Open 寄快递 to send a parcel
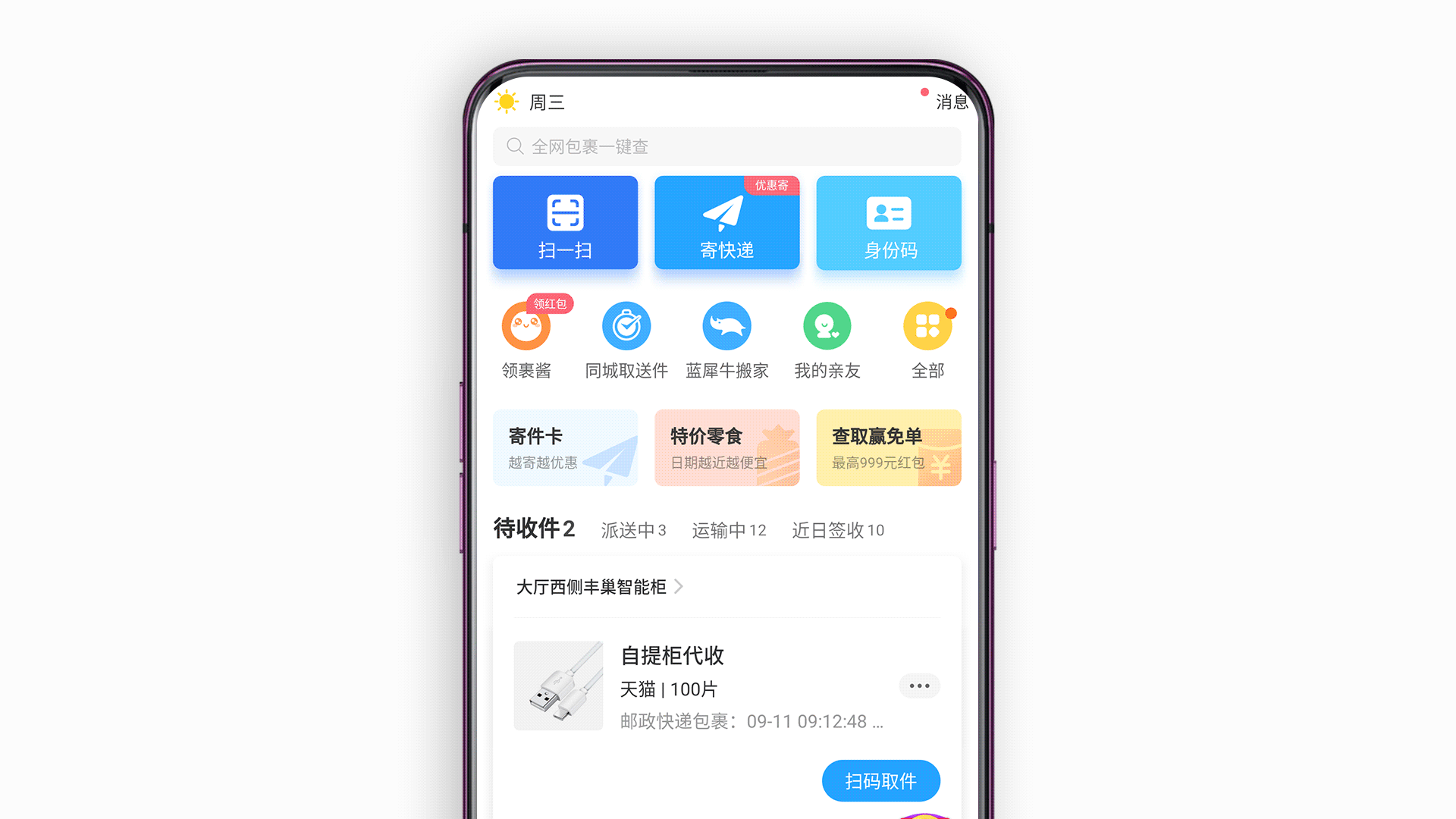 (x=726, y=223)
